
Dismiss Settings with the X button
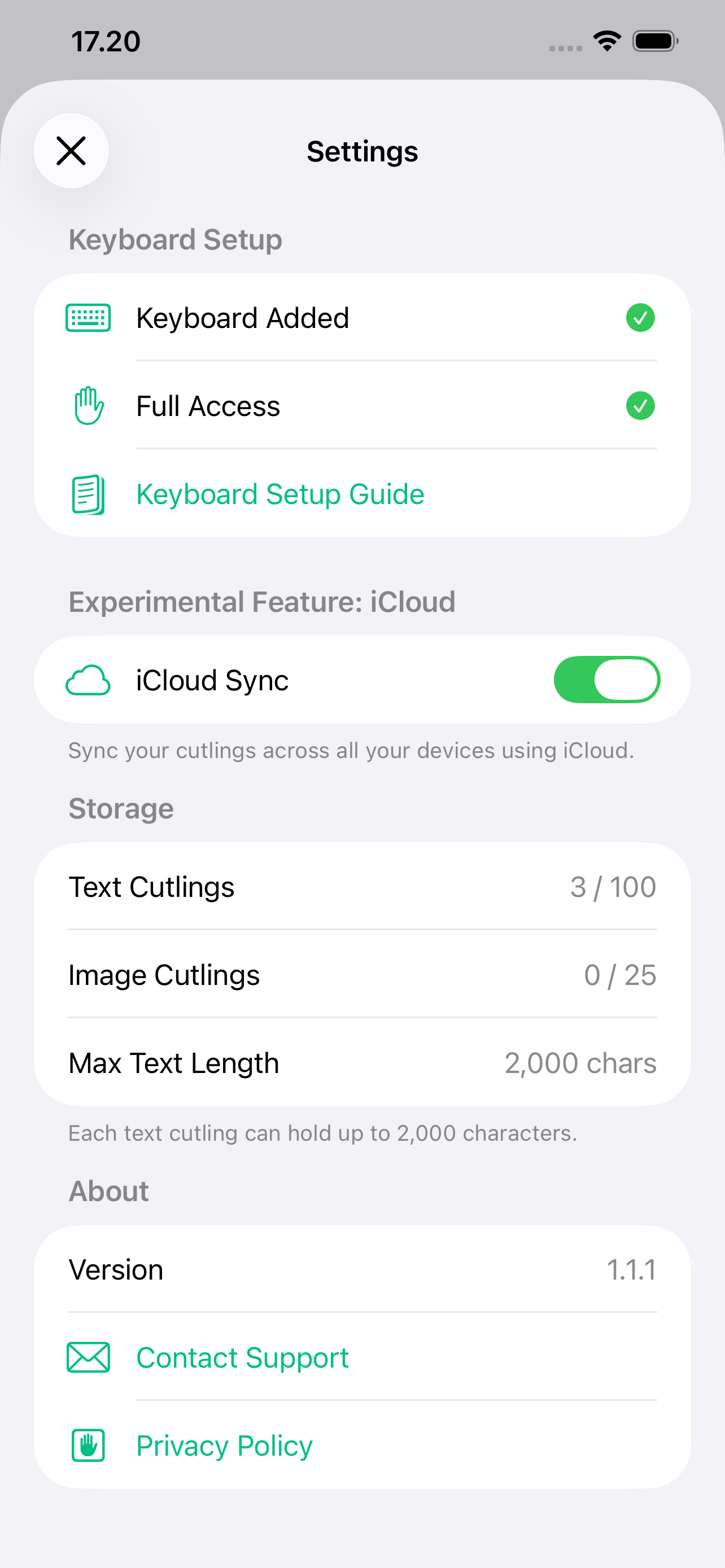[71, 151]
